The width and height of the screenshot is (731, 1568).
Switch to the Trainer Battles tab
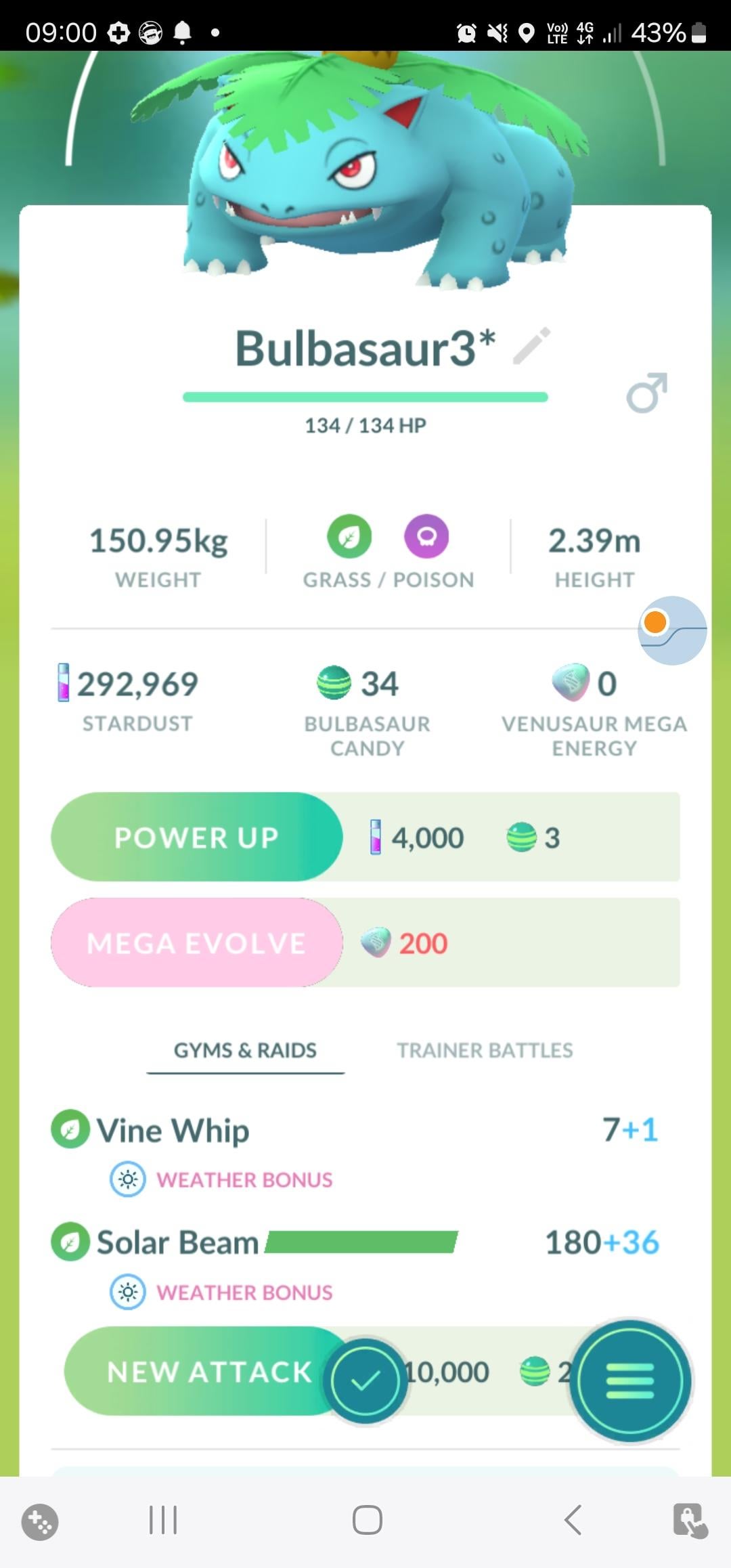click(x=485, y=1050)
